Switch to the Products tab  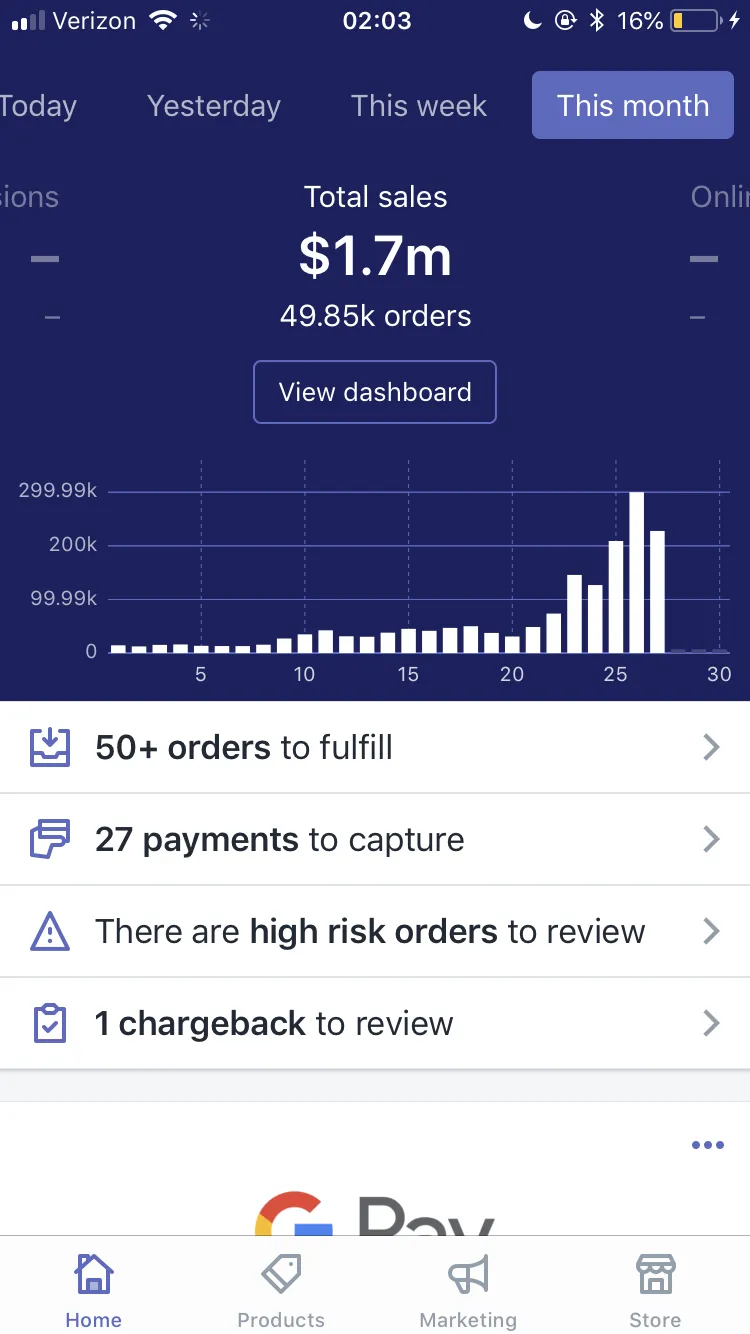point(281,1290)
